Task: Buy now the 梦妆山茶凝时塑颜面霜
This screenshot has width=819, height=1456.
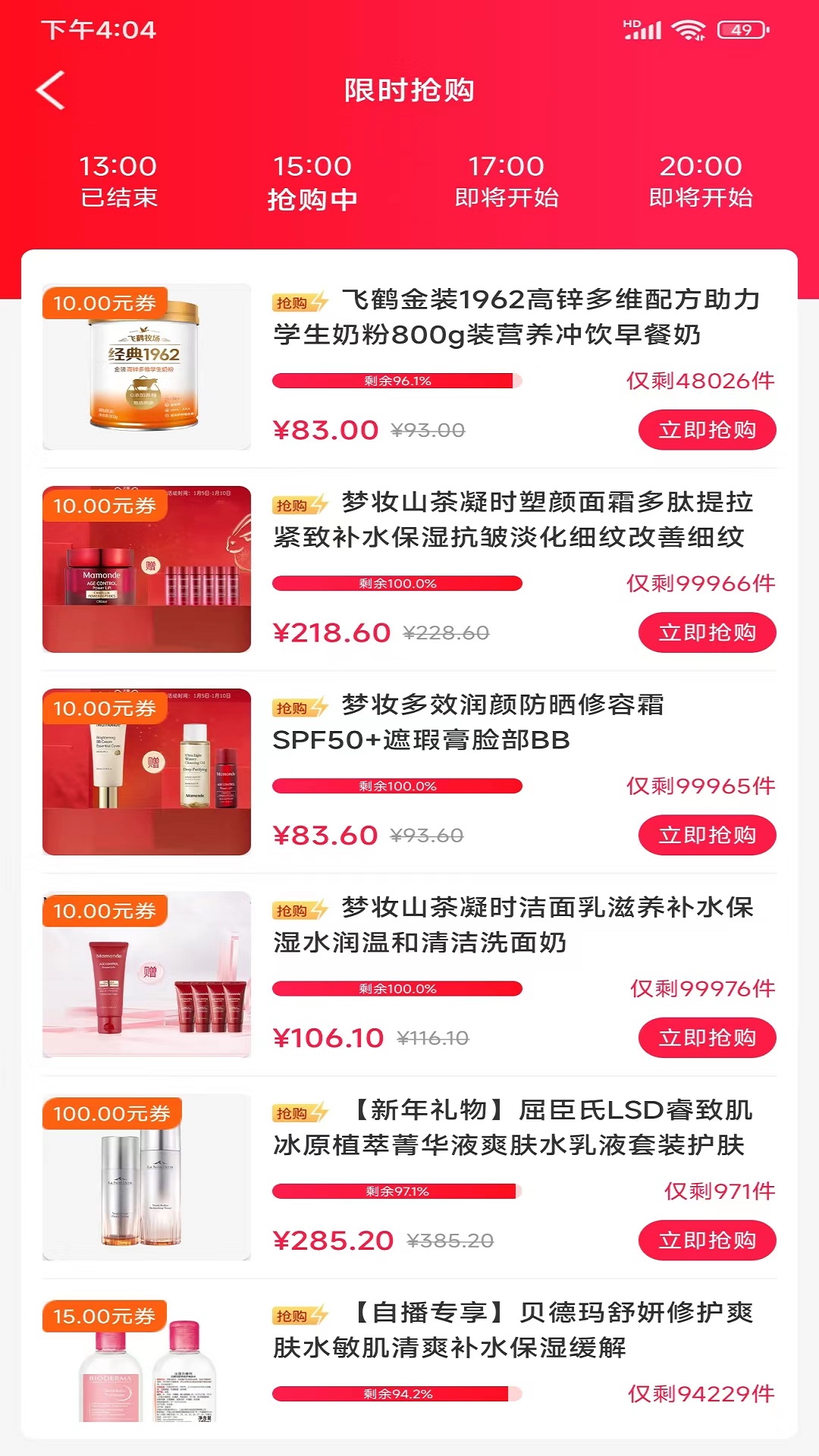Action: [707, 632]
